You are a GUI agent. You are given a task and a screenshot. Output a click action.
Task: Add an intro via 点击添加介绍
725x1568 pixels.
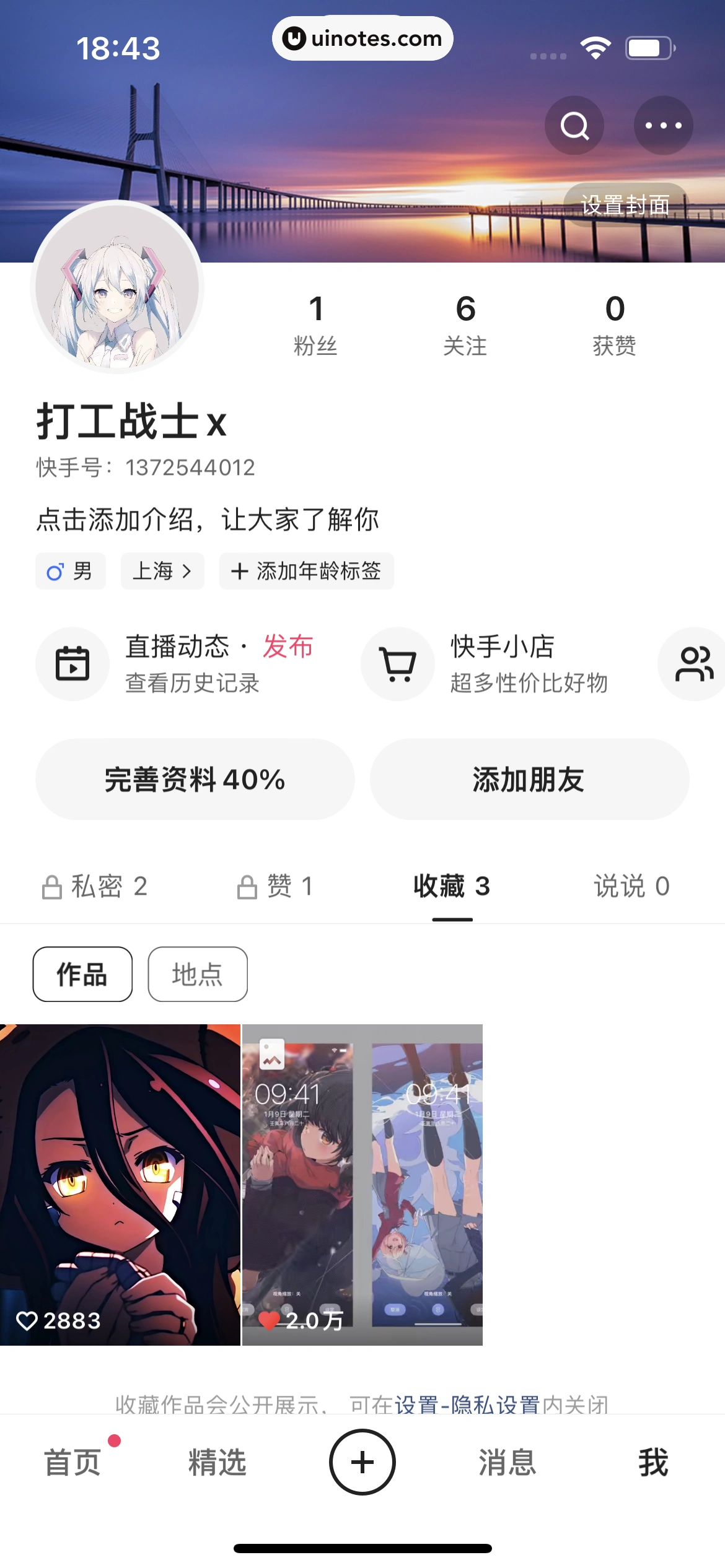[208, 520]
